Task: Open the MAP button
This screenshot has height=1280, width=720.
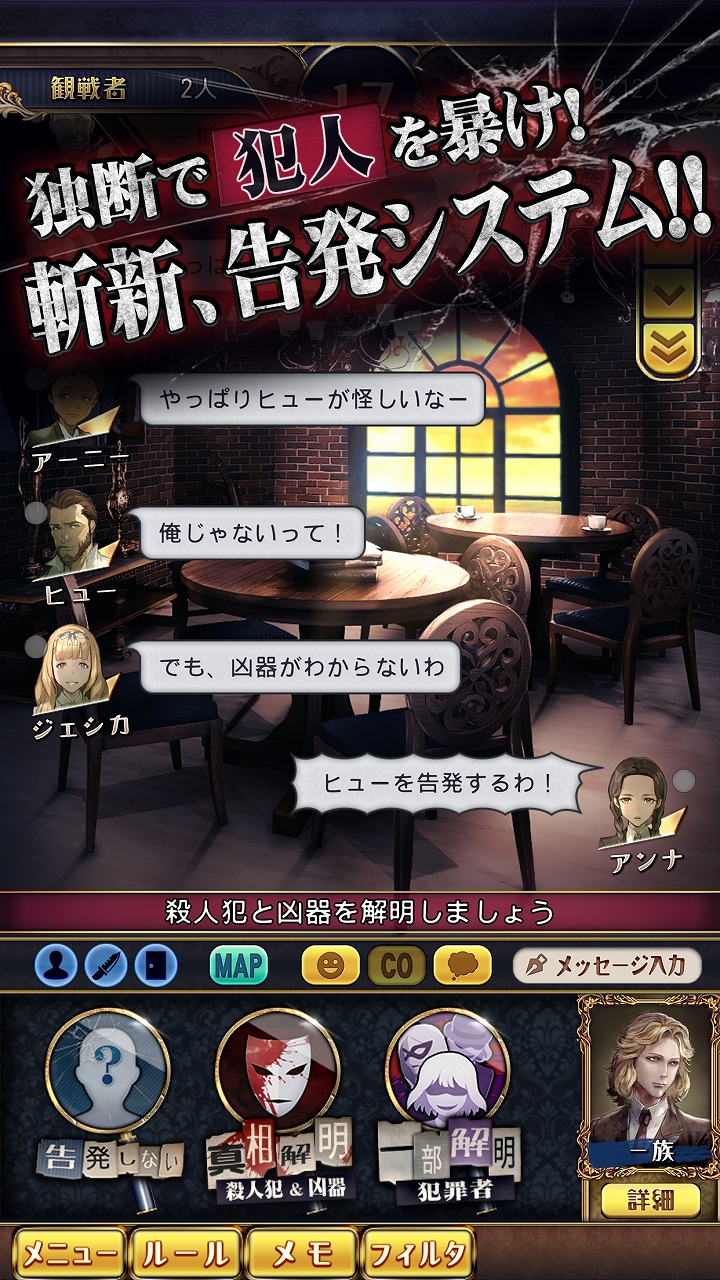Action: click(239, 965)
